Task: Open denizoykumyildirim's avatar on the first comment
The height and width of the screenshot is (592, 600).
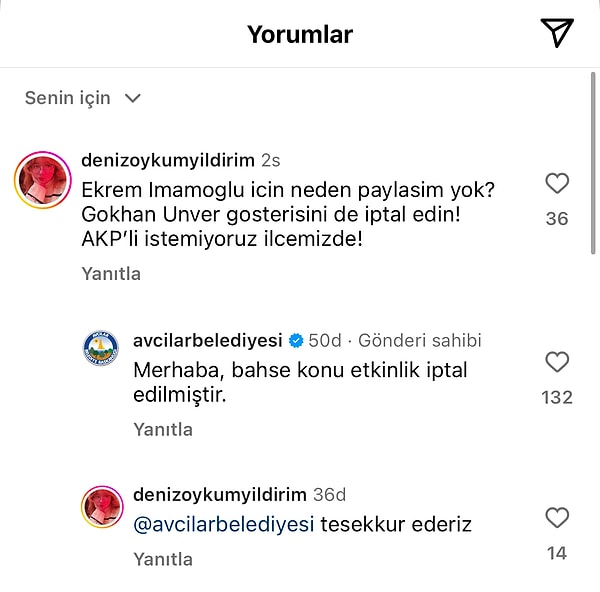Action: pyautogui.click(x=41, y=182)
